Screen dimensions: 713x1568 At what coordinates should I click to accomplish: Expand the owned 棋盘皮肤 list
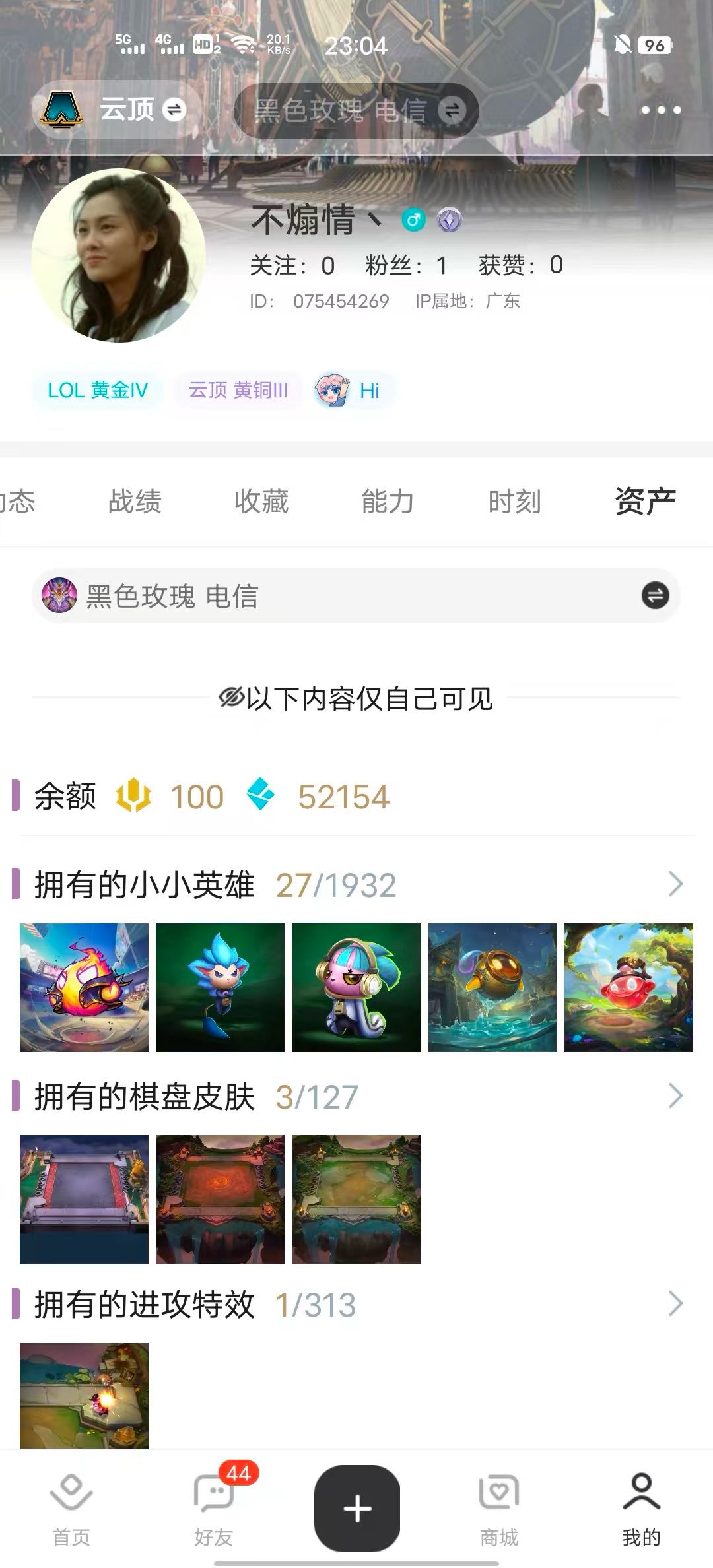(675, 1096)
